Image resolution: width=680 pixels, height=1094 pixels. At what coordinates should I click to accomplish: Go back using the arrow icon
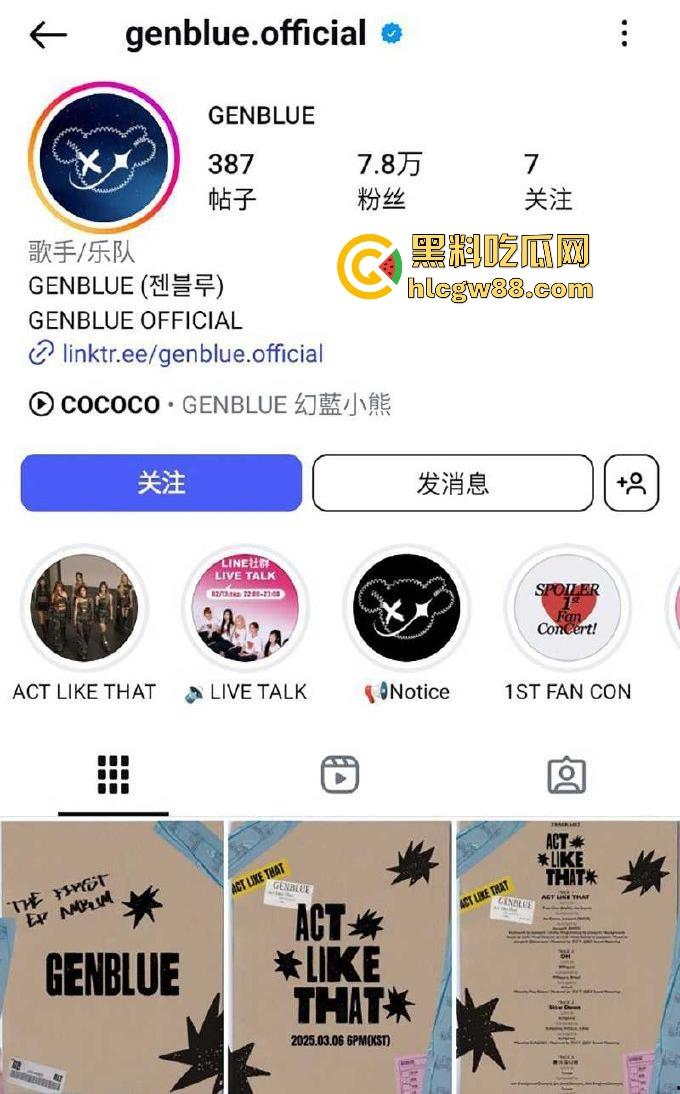pos(48,35)
